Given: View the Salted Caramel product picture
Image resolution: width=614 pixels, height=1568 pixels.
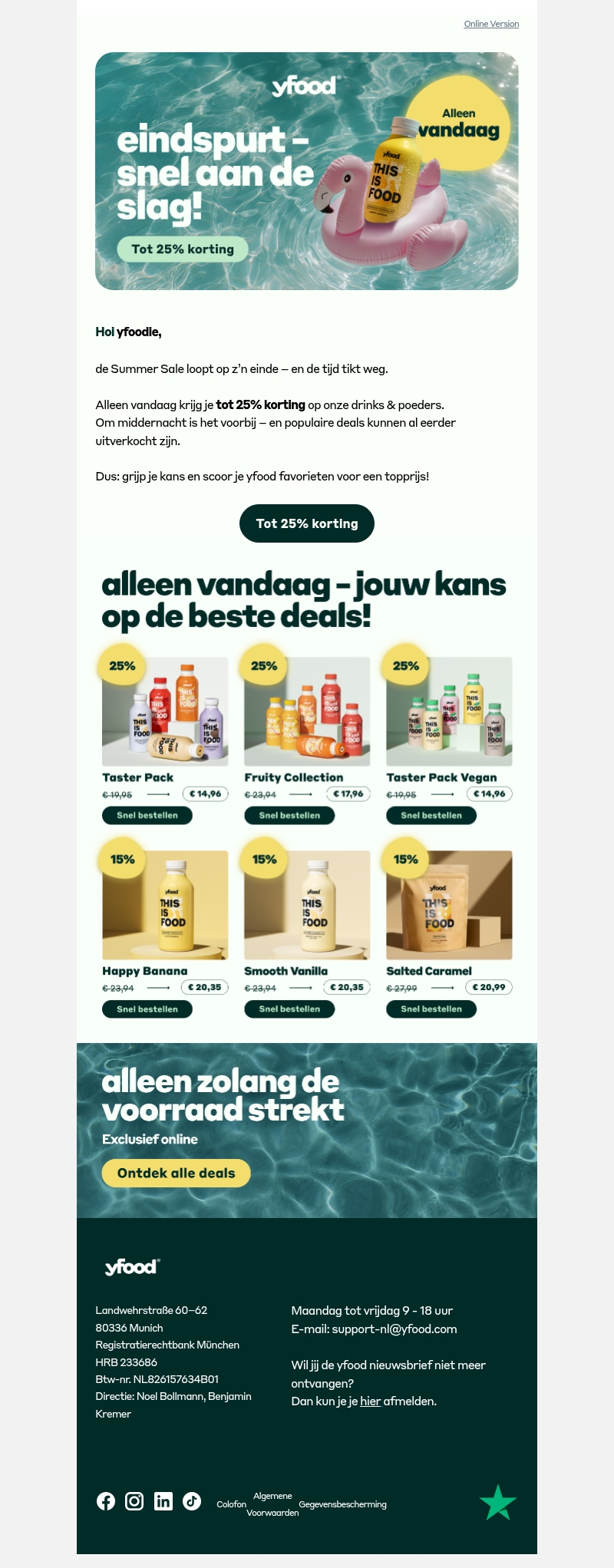Looking at the screenshot, I should pos(449,905).
